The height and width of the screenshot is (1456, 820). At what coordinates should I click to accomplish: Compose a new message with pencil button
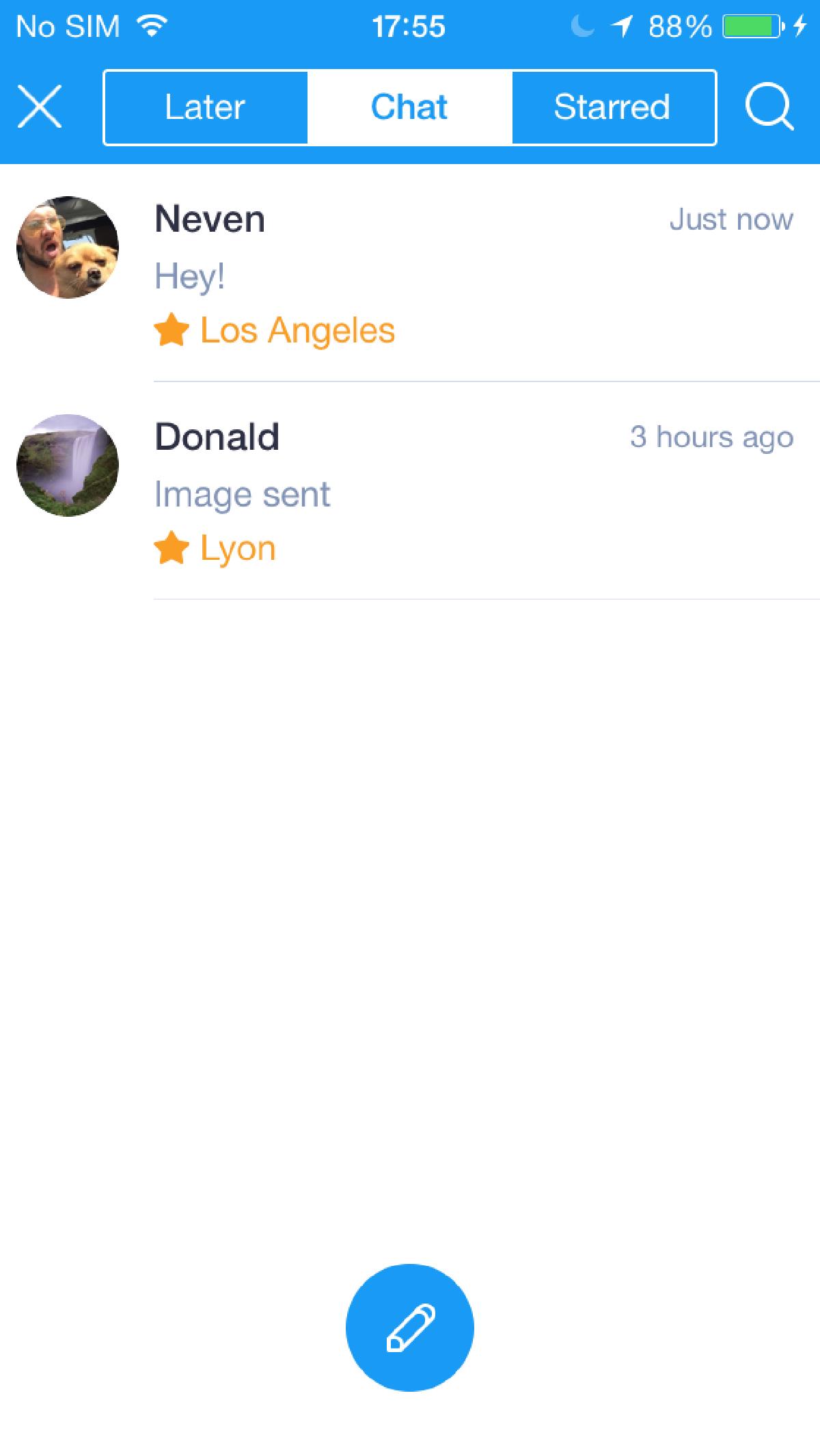[410, 1327]
